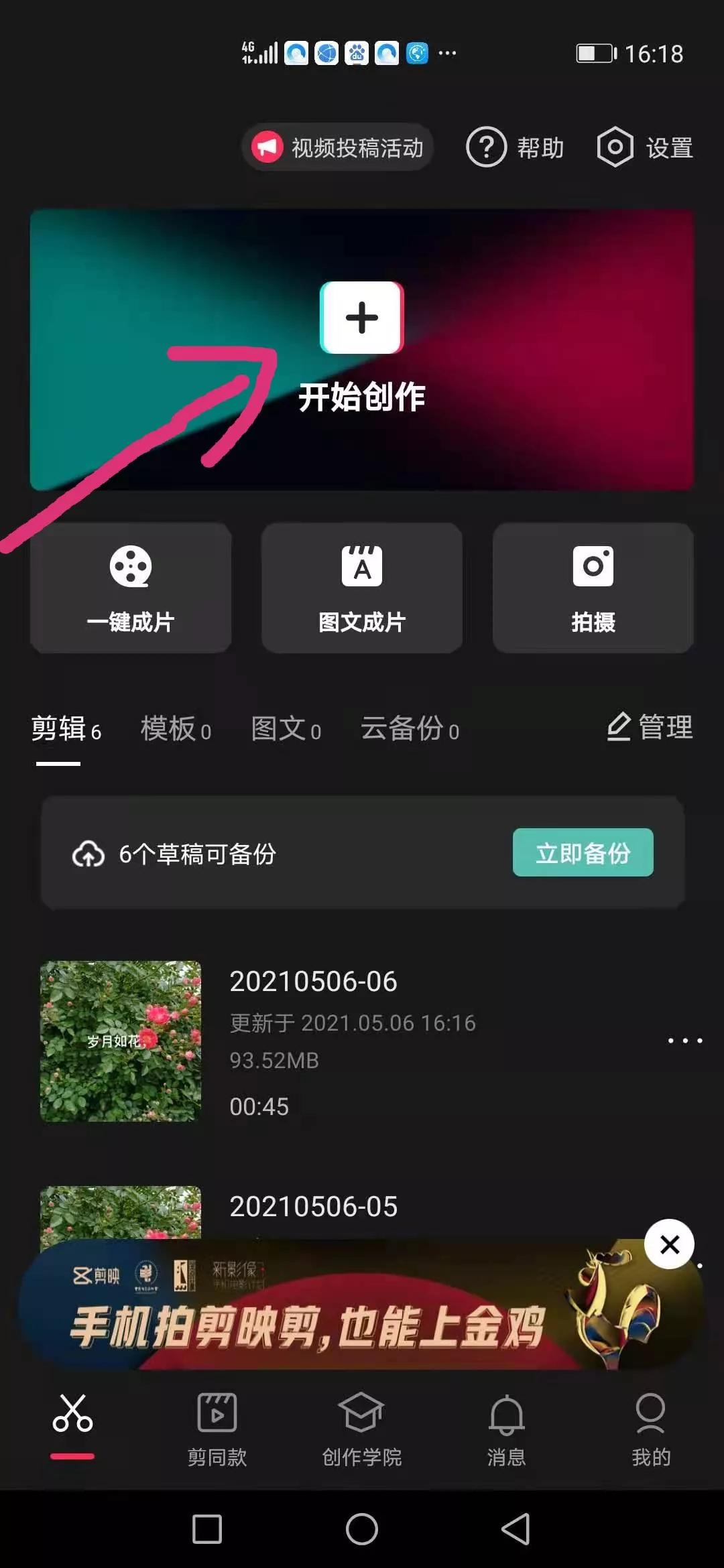The height and width of the screenshot is (1568, 724).
Task: Switch to the 图文 tab
Action: click(286, 729)
